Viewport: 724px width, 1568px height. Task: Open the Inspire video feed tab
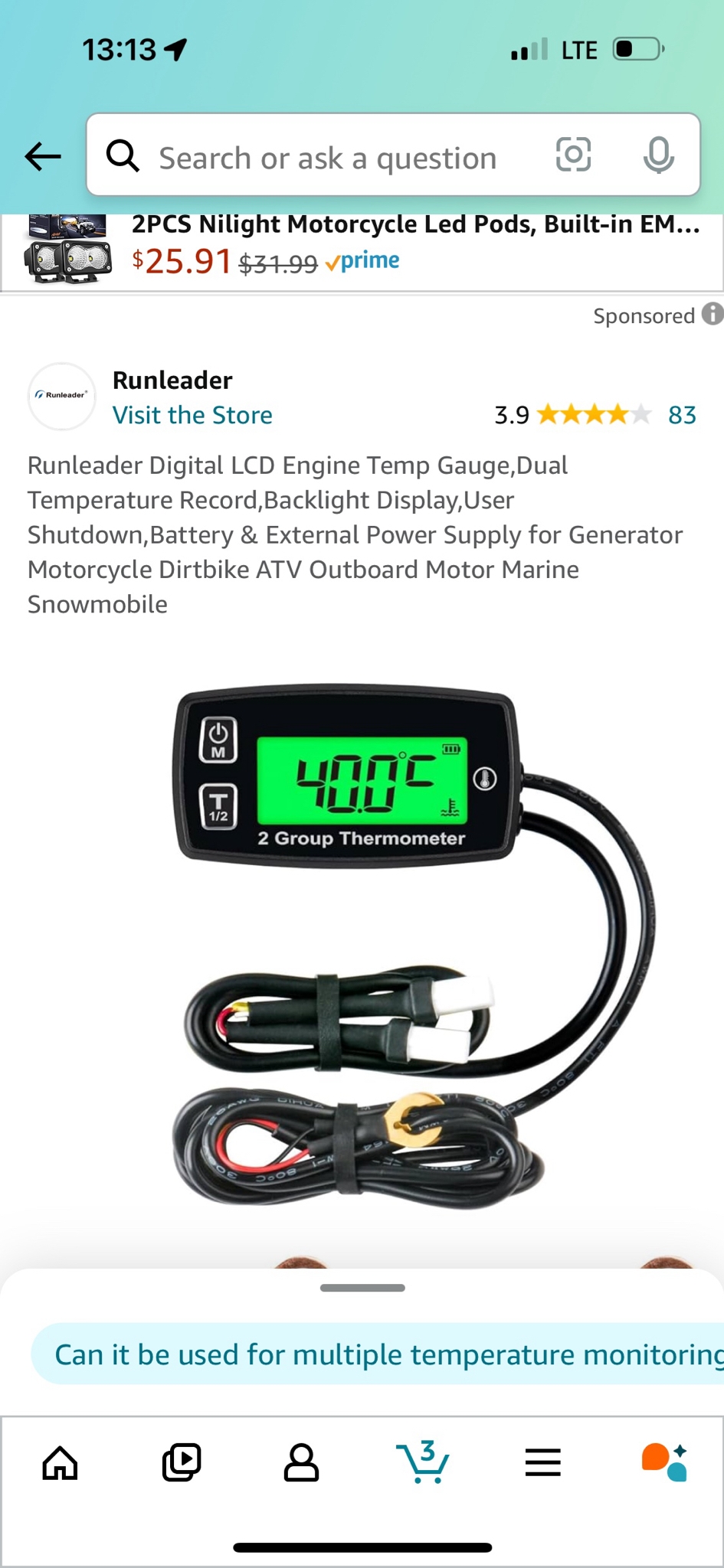(182, 1462)
